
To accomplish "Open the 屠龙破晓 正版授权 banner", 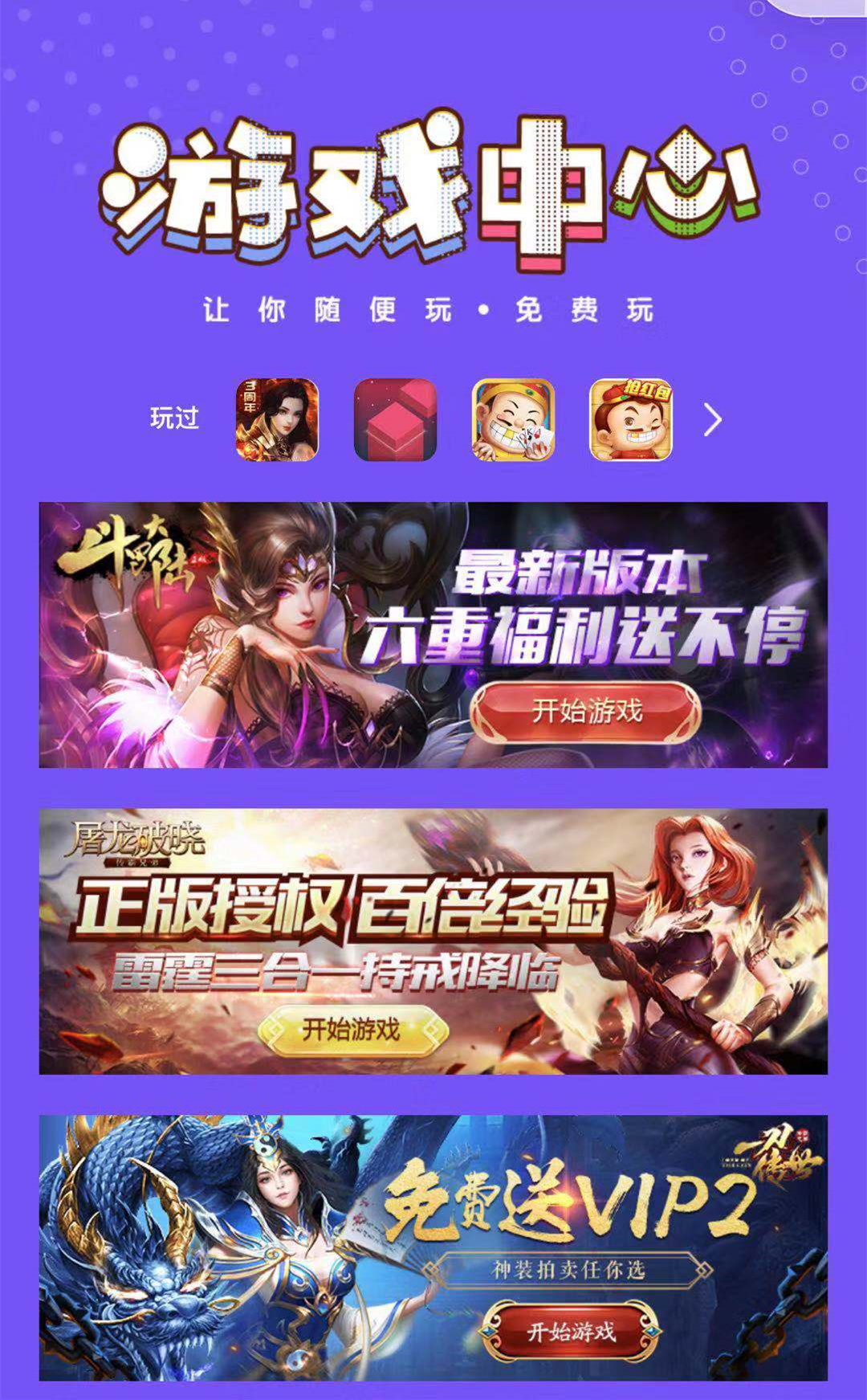I will (433, 941).
